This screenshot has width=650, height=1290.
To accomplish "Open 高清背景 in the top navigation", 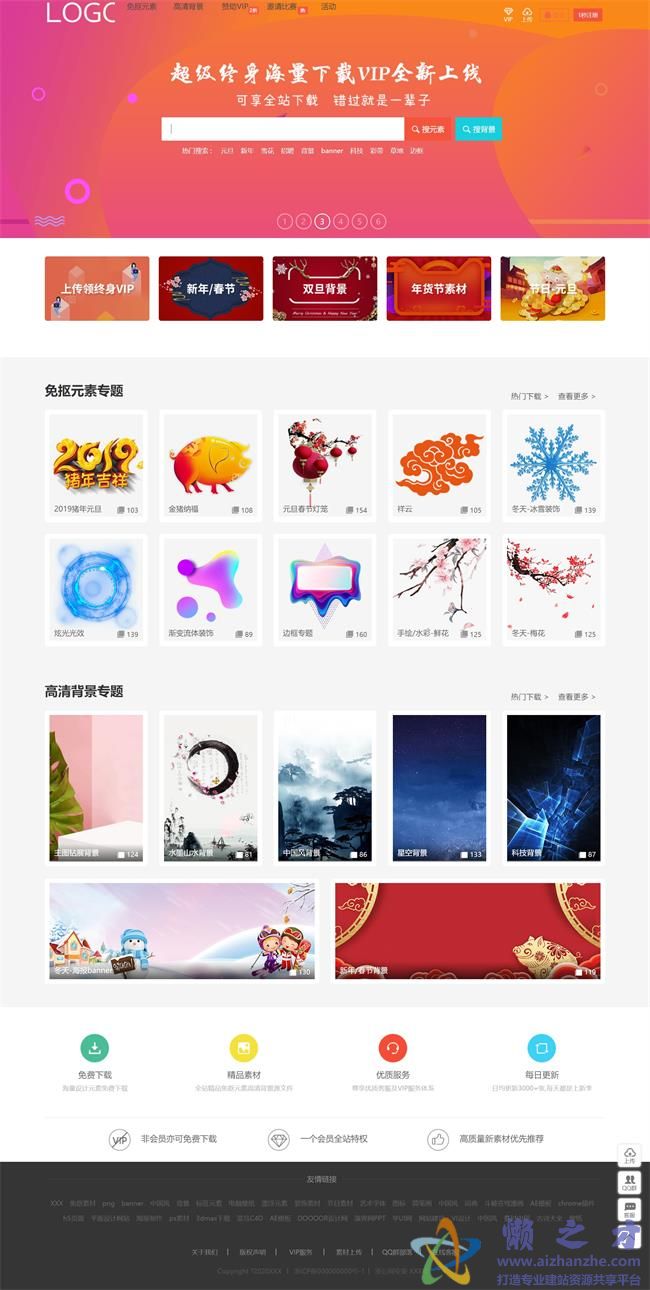I will 188,7.
